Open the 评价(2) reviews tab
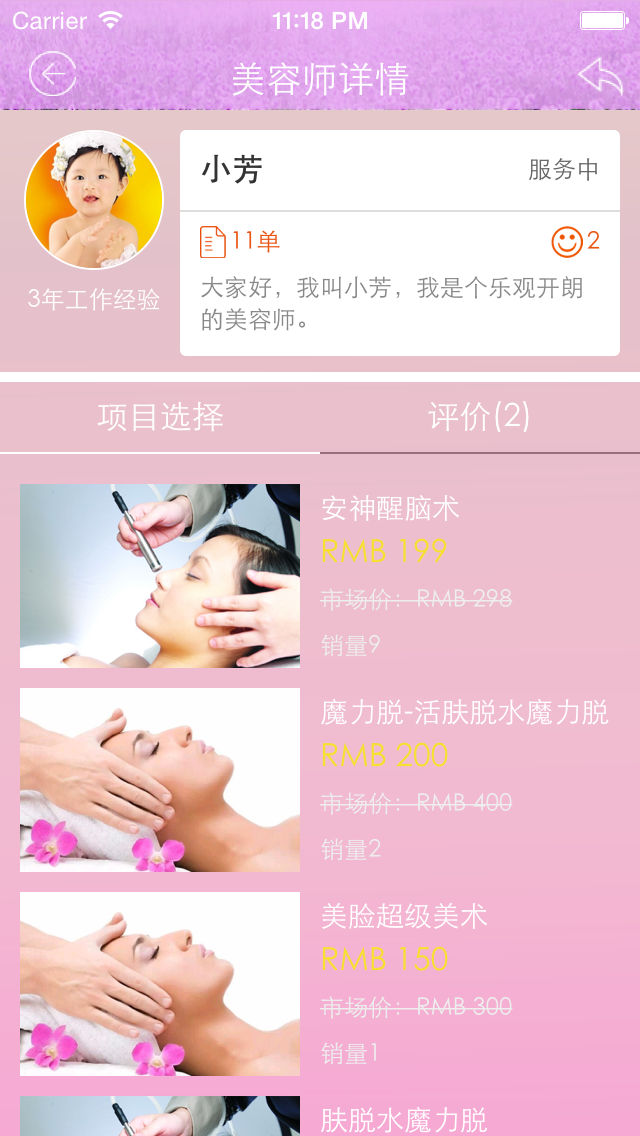 click(479, 417)
